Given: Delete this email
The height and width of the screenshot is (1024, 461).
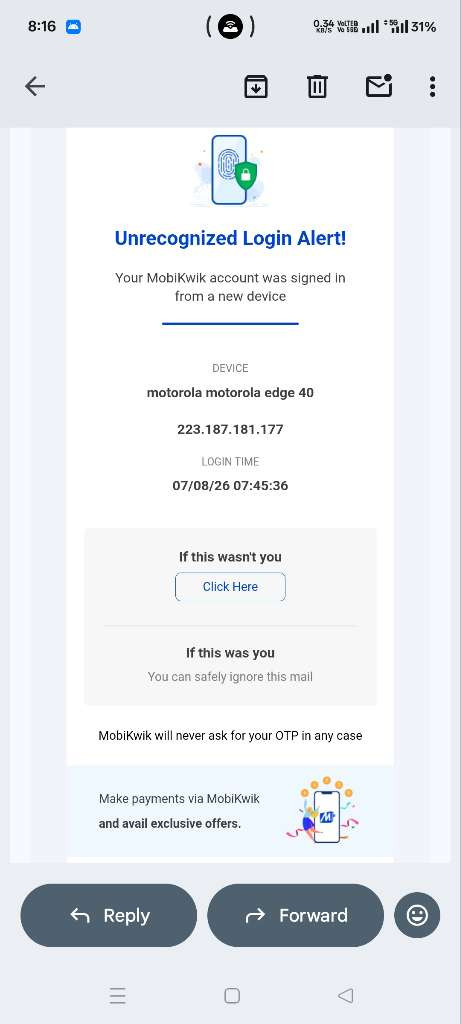Looking at the screenshot, I should pos(317,86).
